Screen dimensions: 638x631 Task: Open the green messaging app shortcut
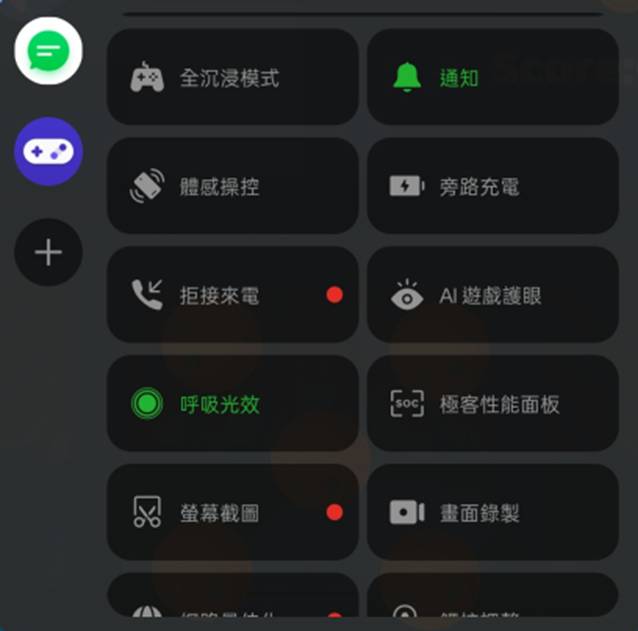(48, 50)
